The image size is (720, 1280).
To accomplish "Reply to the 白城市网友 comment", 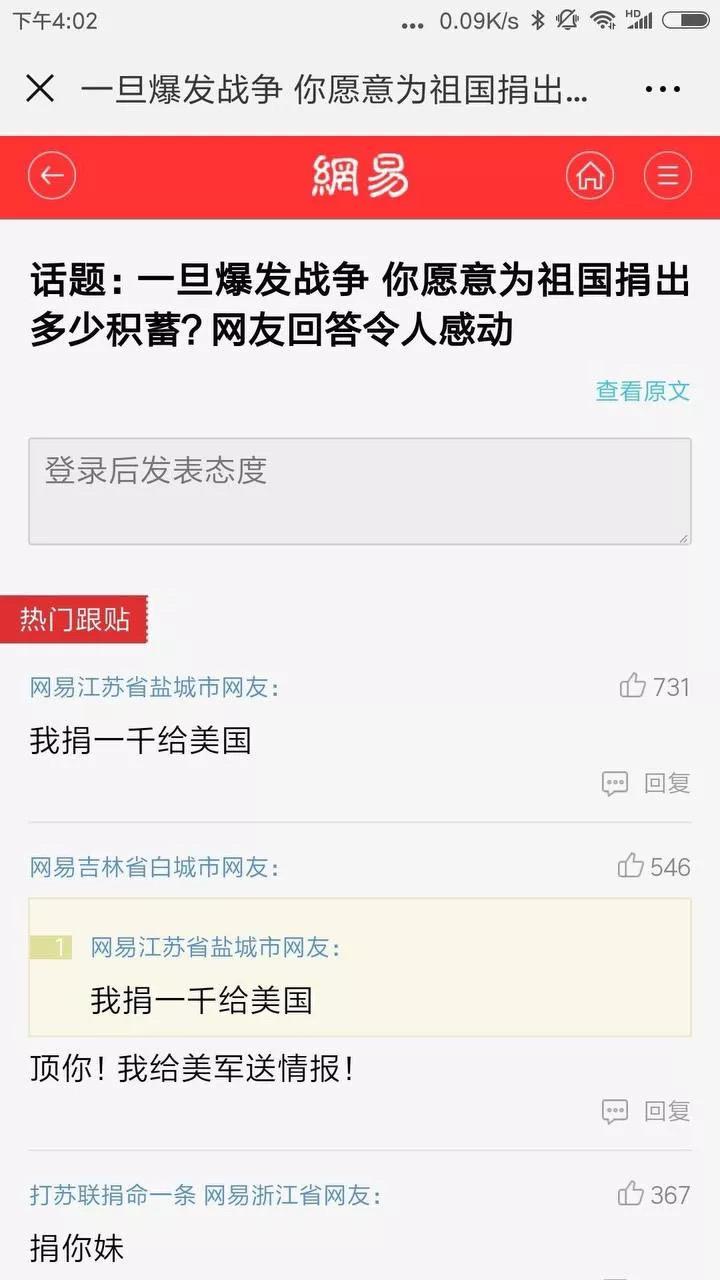I will [646, 1110].
